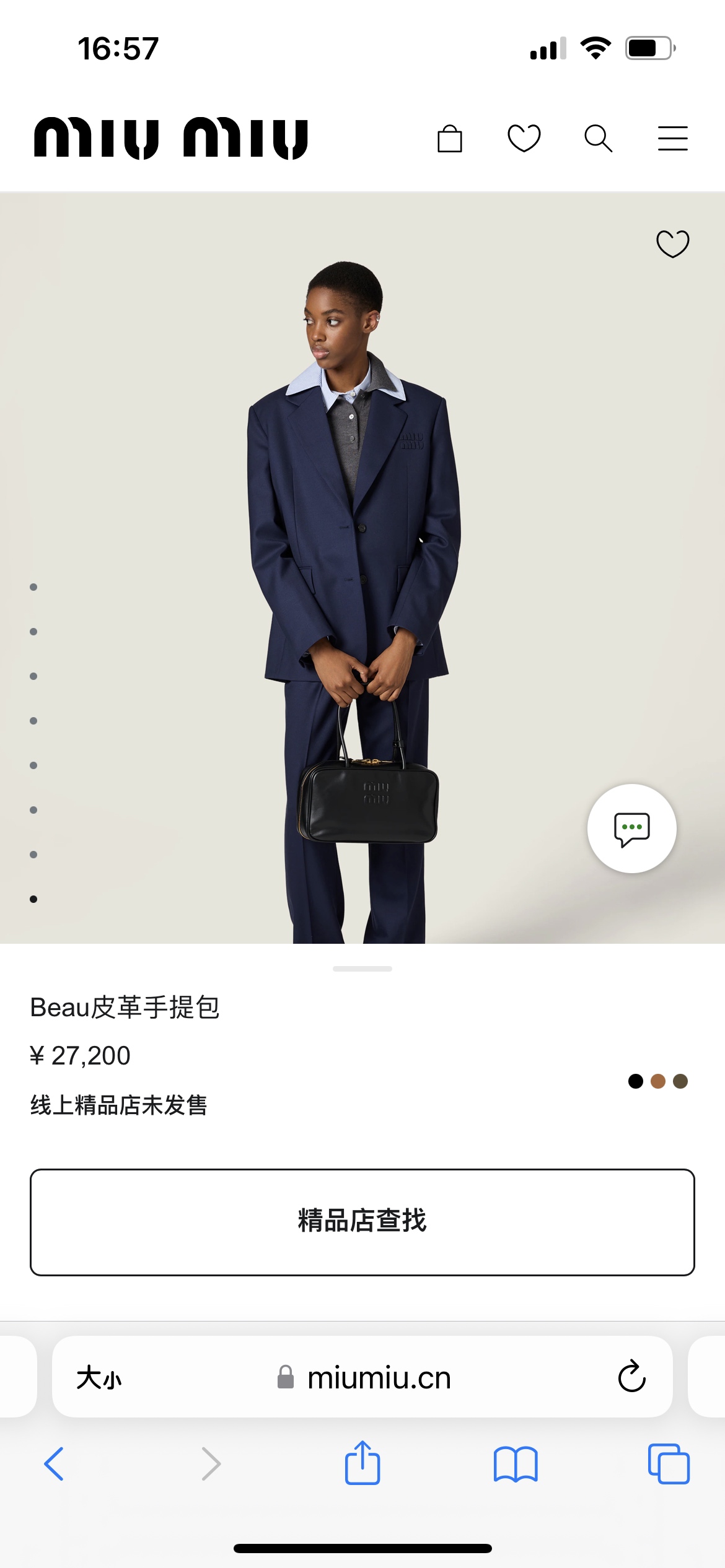Select the olive color swatch
The image size is (725, 1568).
[x=680, y=1081]
